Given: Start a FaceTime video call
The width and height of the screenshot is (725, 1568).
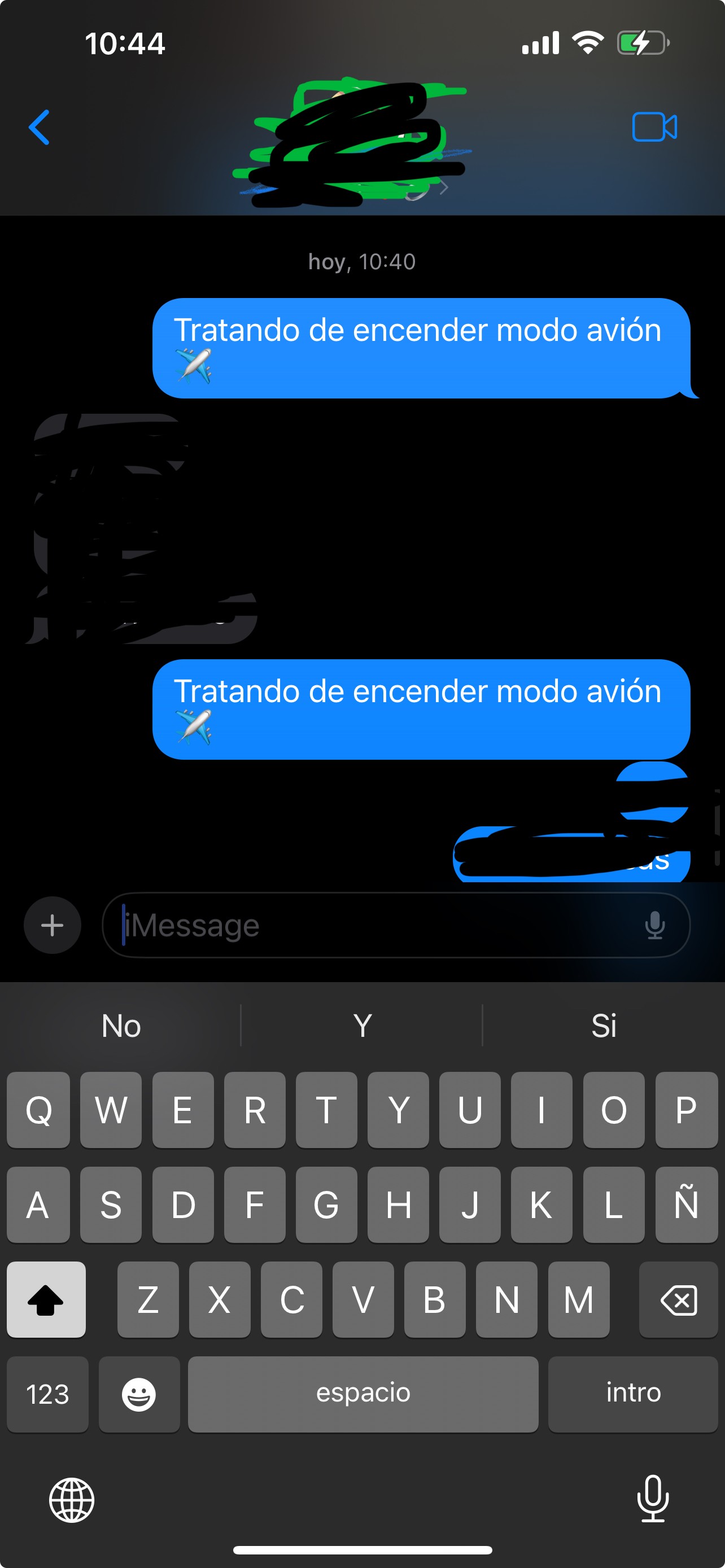Looking at the screenshot, I should tap(654, 127).
